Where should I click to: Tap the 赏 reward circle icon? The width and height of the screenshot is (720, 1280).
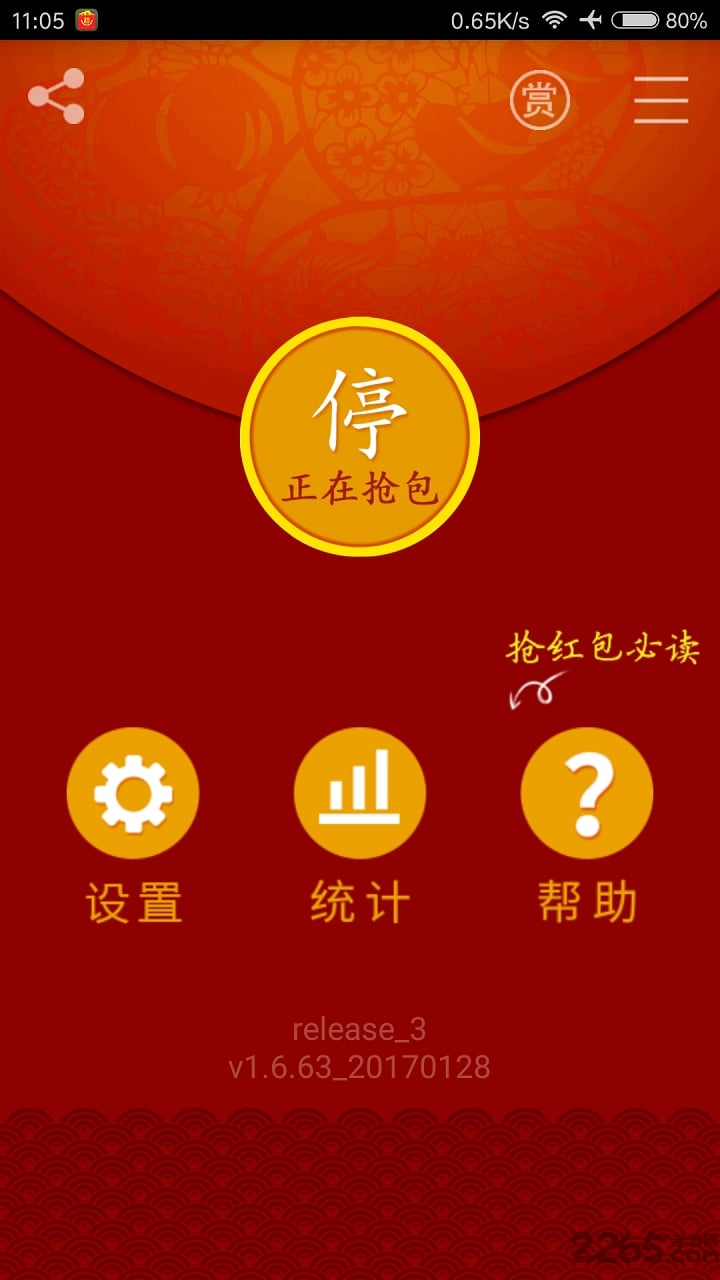(x=539, y=99)
